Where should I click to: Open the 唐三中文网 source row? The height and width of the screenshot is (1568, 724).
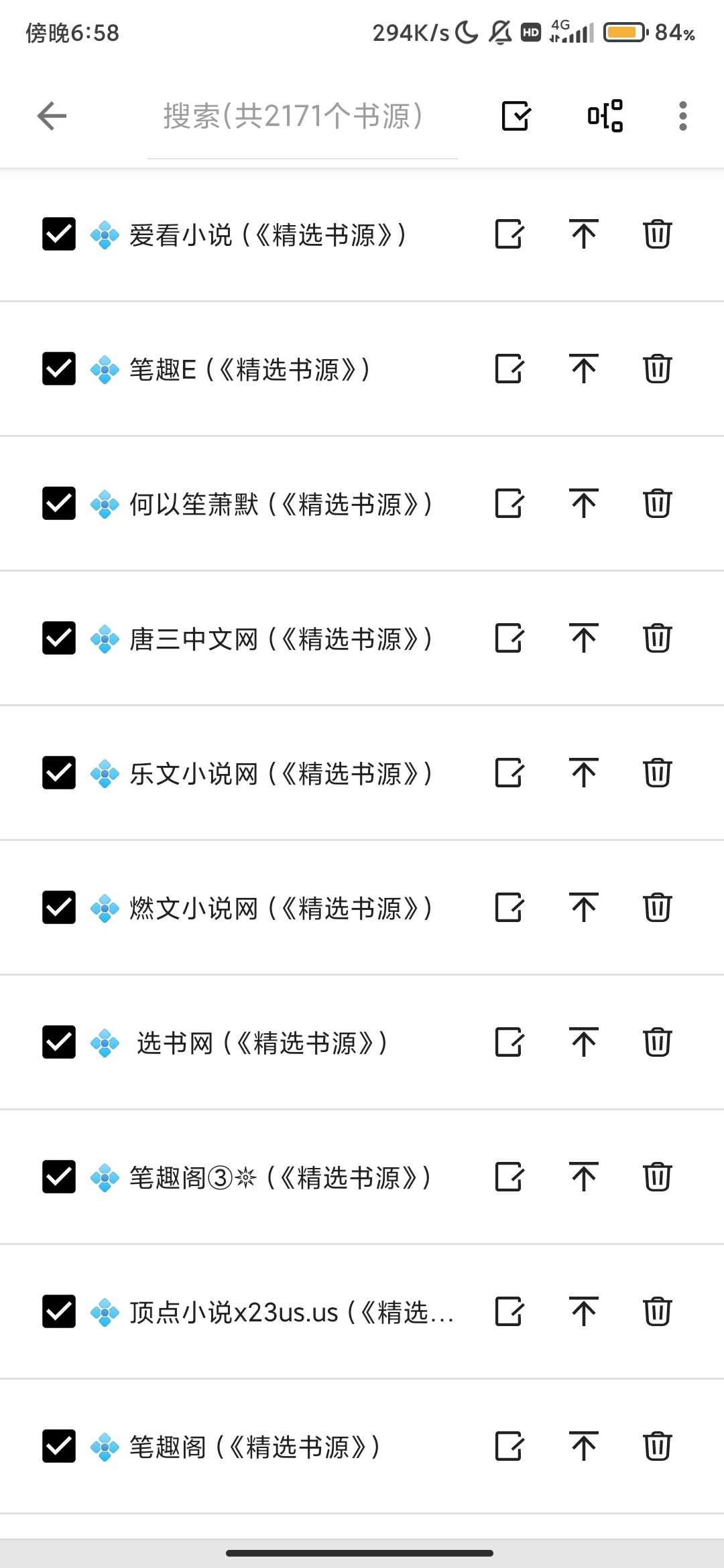click(x=280, y=639)
